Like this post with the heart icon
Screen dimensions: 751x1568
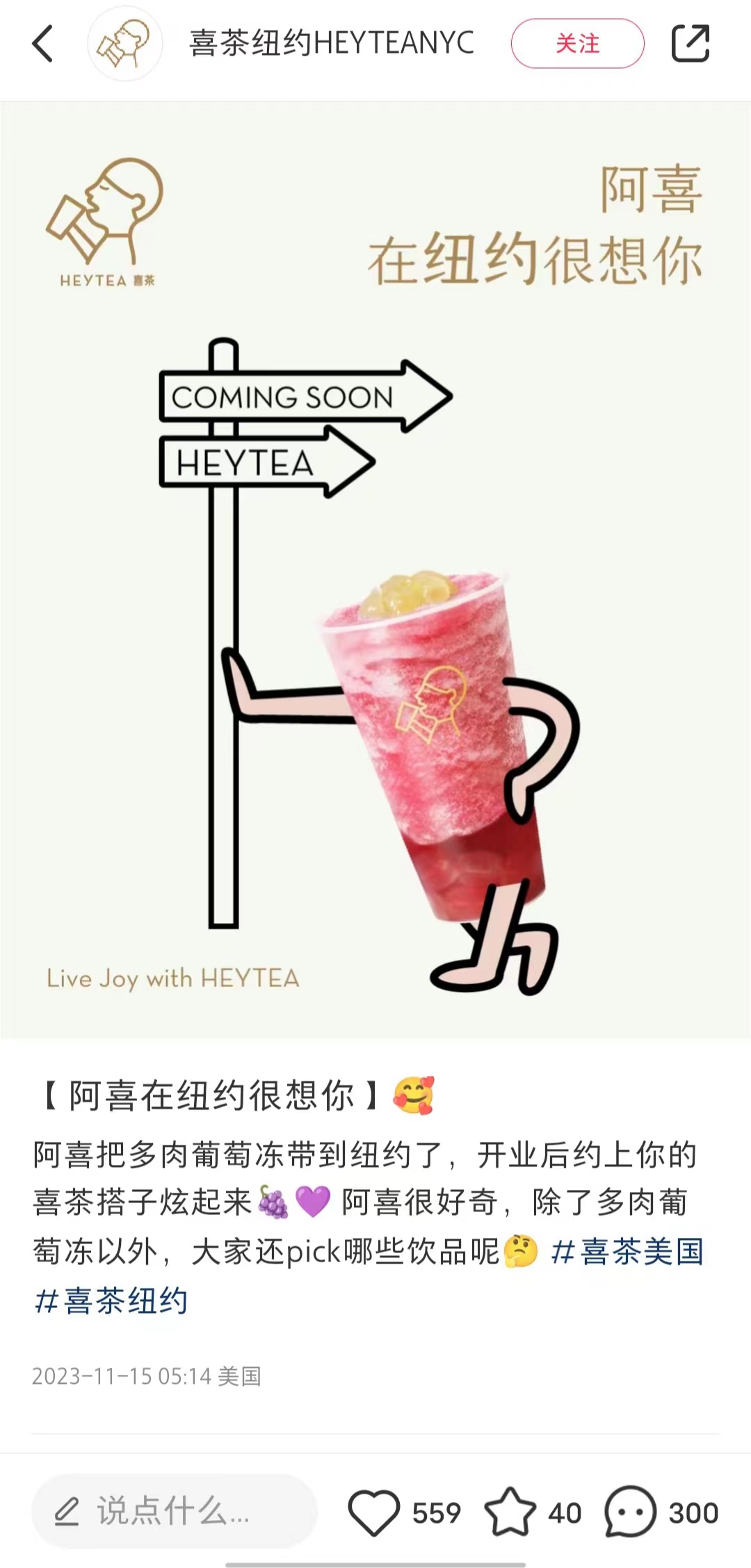click(x=374, y=1512)
